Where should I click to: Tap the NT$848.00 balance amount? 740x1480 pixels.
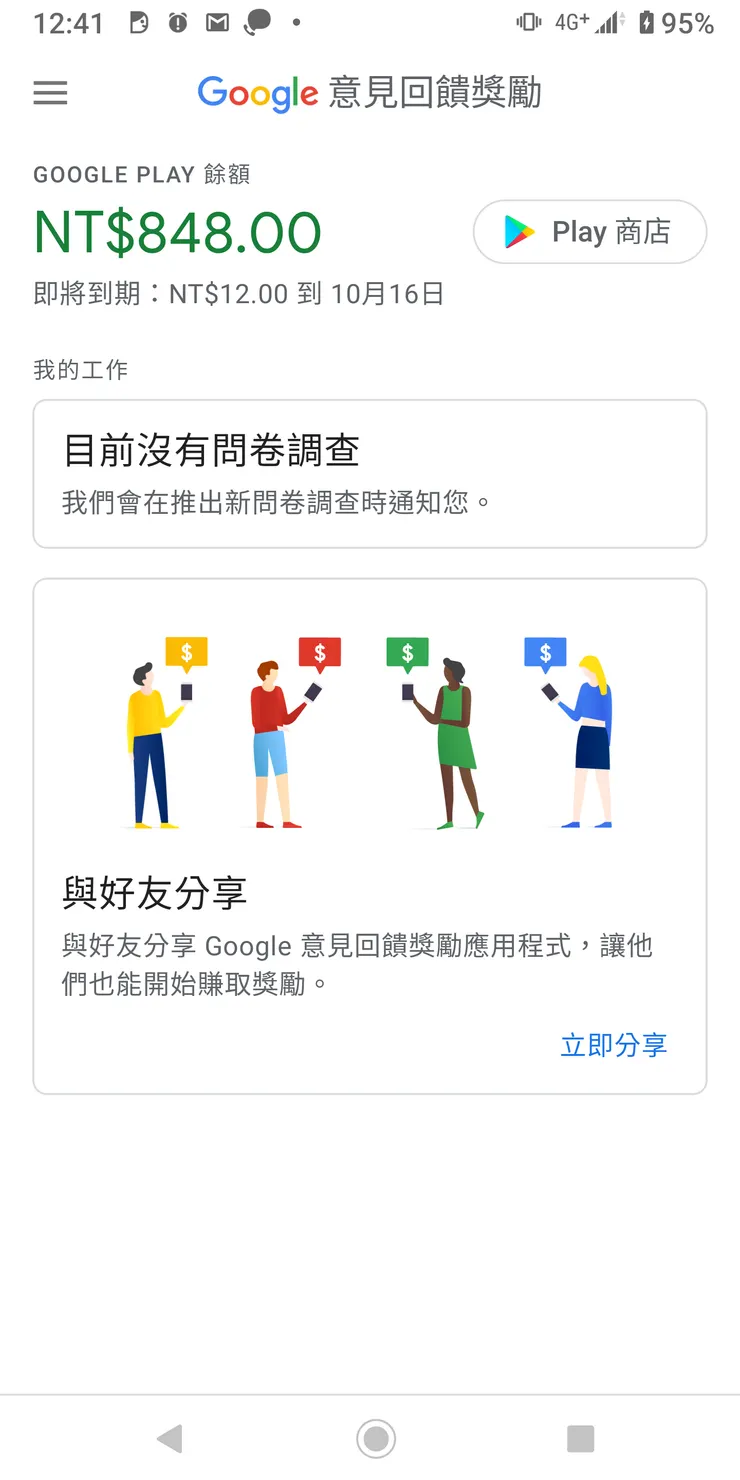(177, 231)
